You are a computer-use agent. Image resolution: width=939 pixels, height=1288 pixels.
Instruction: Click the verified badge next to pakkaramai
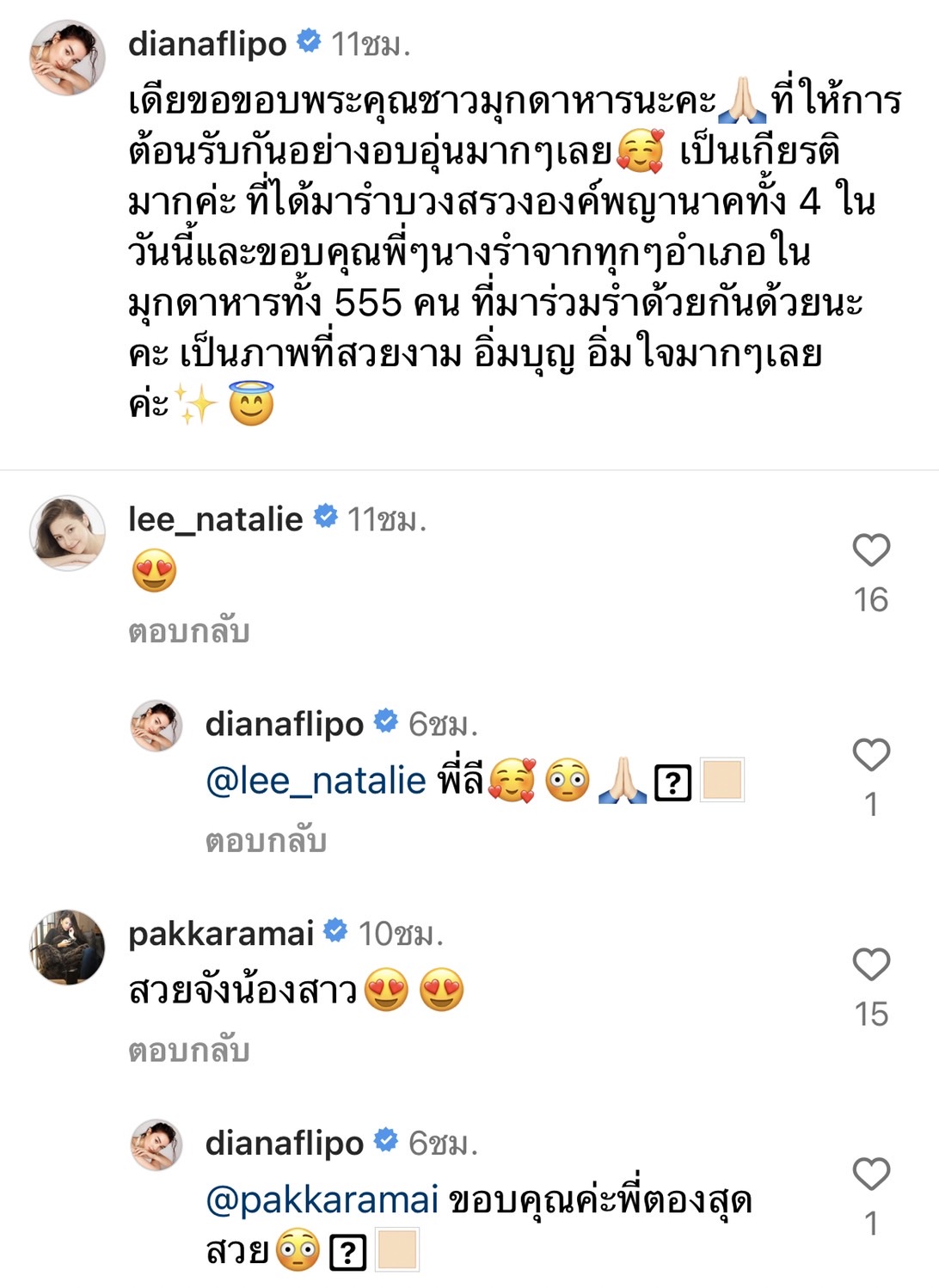coord(334,931)
